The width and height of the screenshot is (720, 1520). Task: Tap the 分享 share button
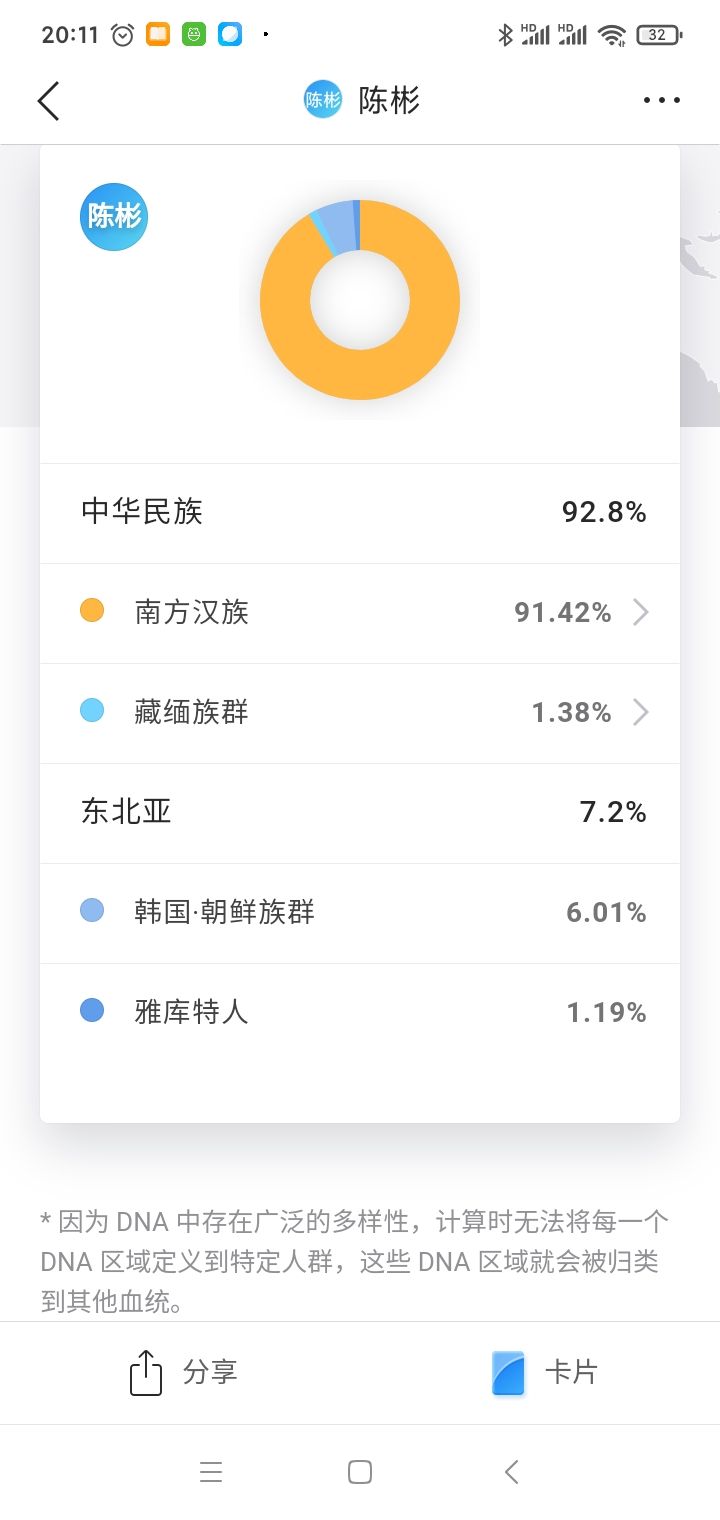click(x=184, y=1372)
